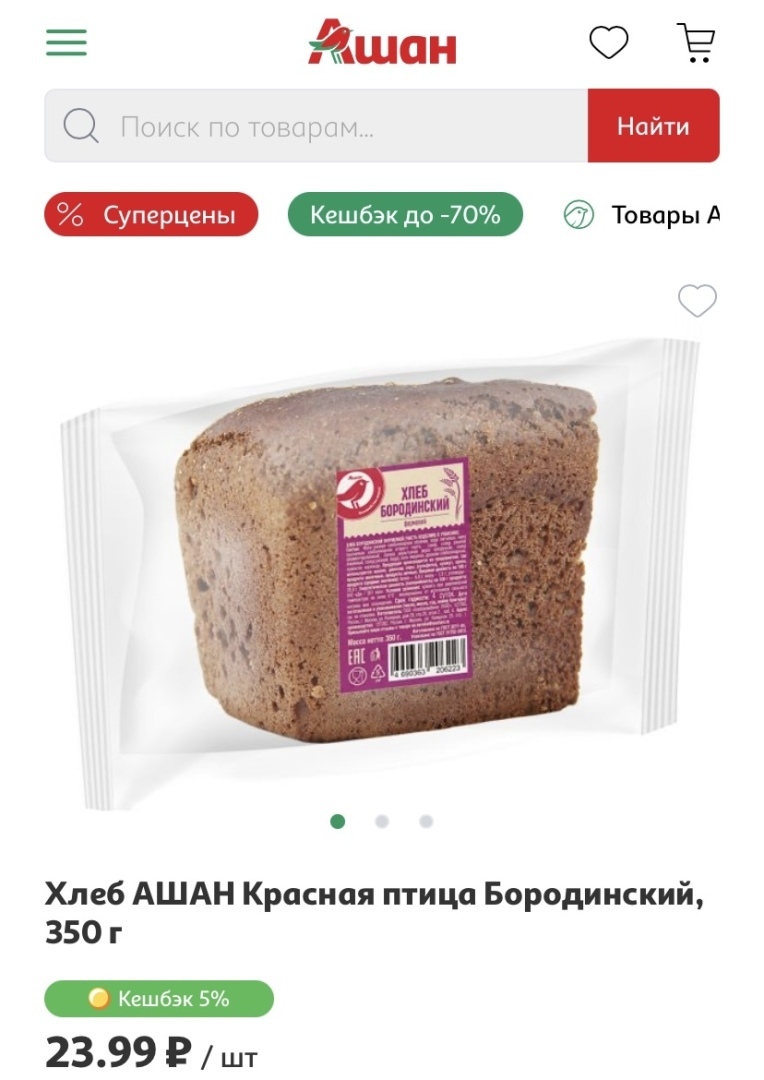The height and width of the screenshot is (1080, 764).
Task: Add Бородинский bread to favorites
Action: (697, 300)
